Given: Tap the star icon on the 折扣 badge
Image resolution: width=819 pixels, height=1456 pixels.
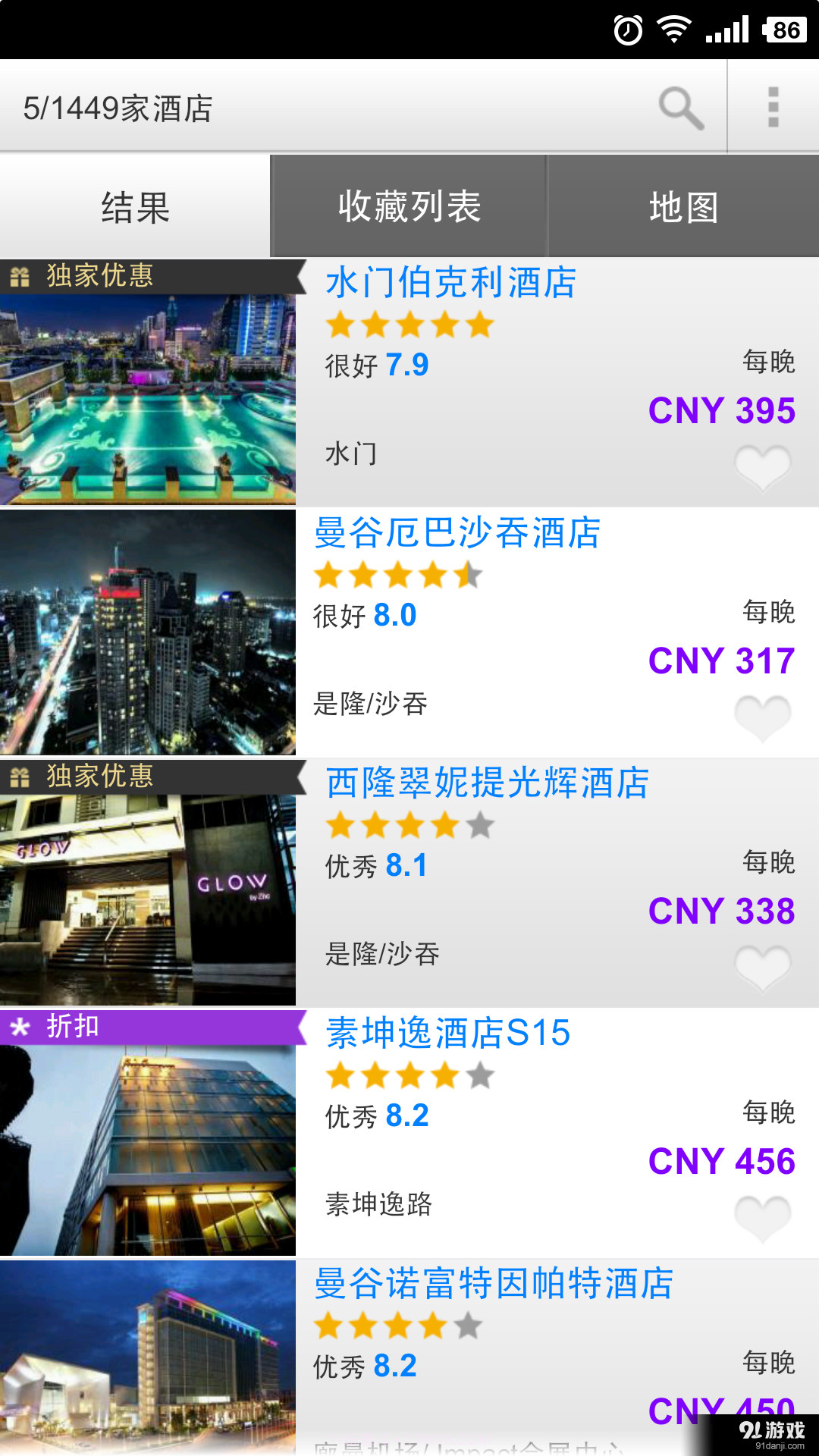Looking at the screenshot, I should coord(20,1028).
